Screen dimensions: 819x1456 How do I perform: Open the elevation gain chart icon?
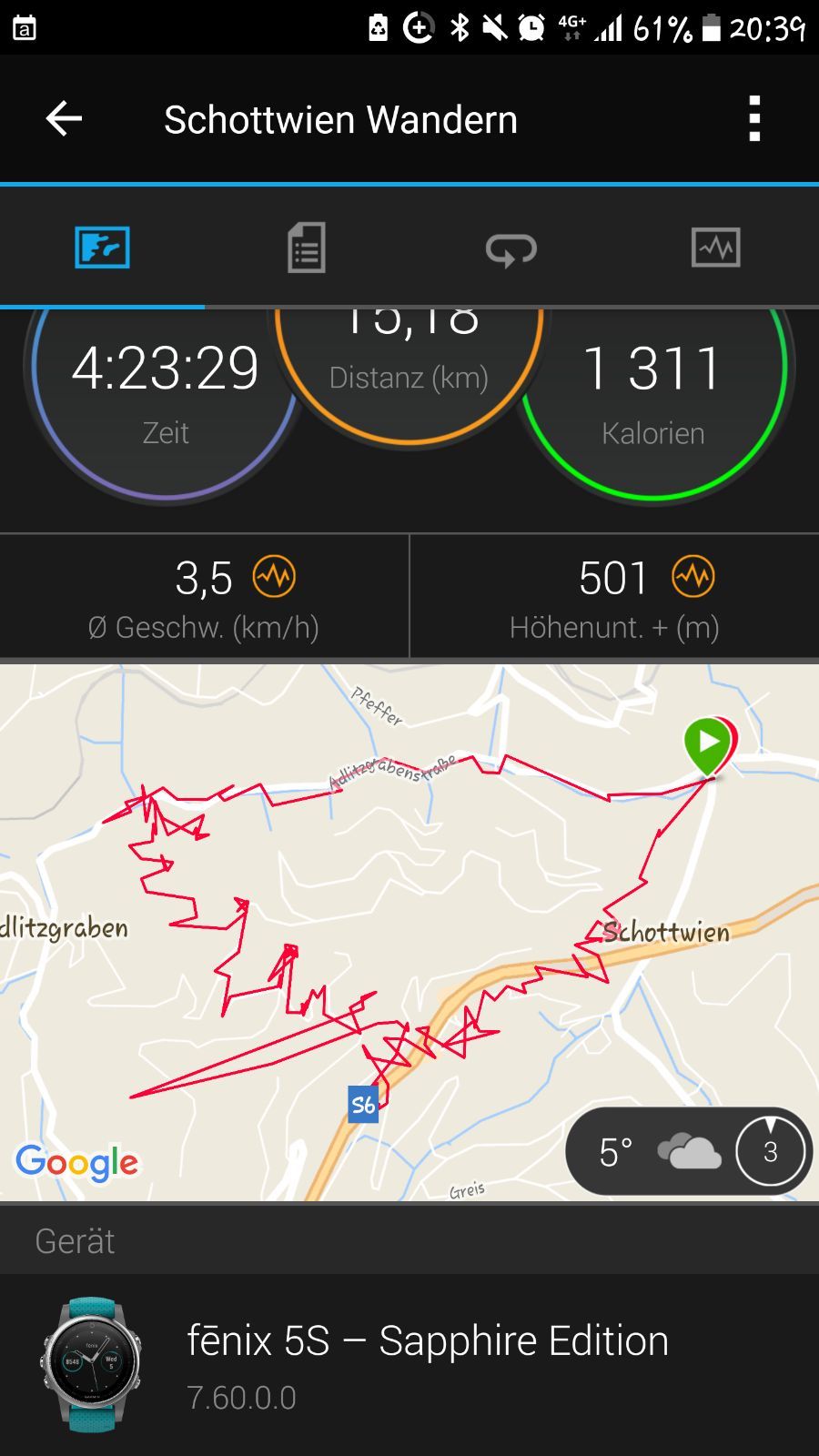point(693,577)
